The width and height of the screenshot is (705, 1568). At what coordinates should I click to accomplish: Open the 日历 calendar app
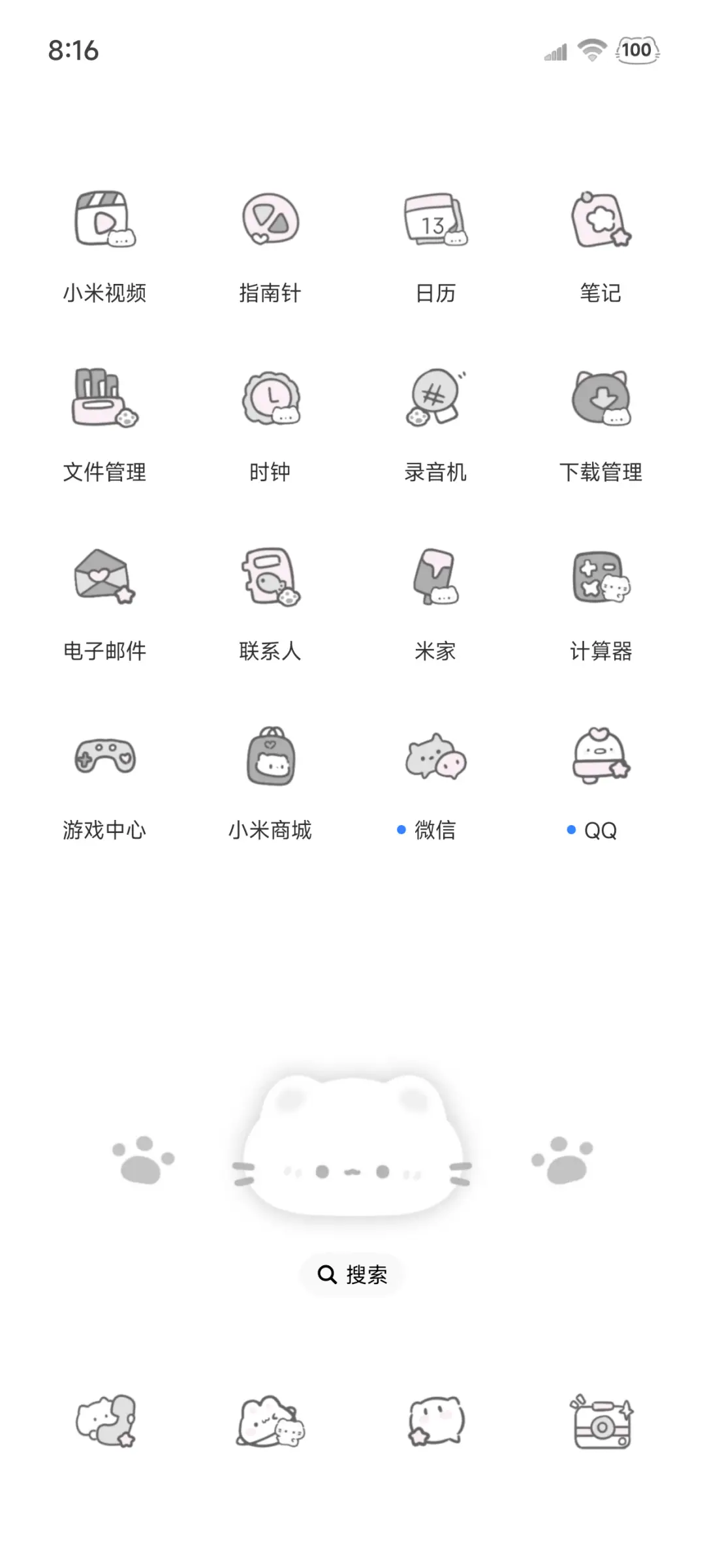[434, 222]
